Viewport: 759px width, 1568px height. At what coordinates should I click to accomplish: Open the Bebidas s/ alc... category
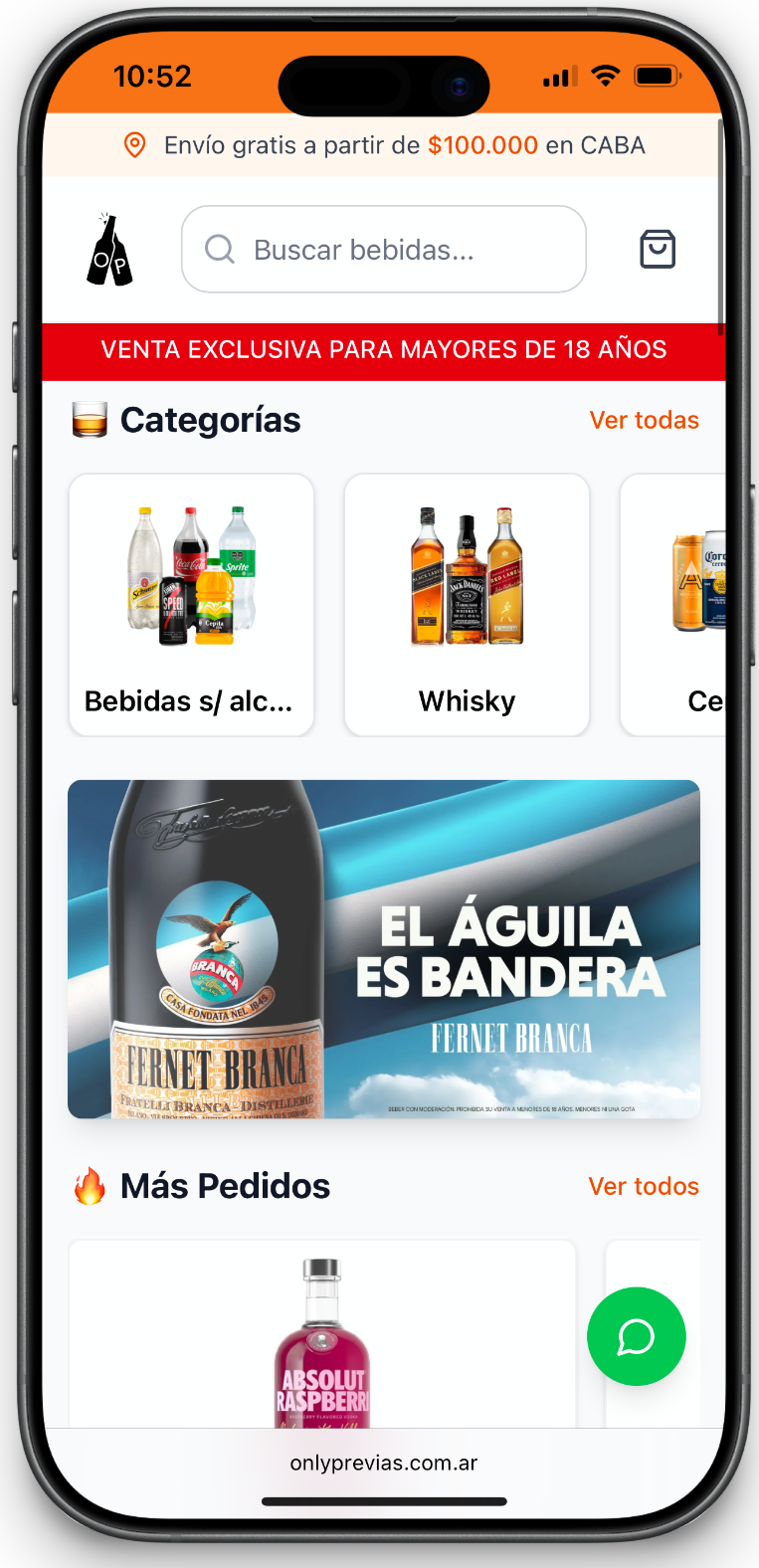191,605
